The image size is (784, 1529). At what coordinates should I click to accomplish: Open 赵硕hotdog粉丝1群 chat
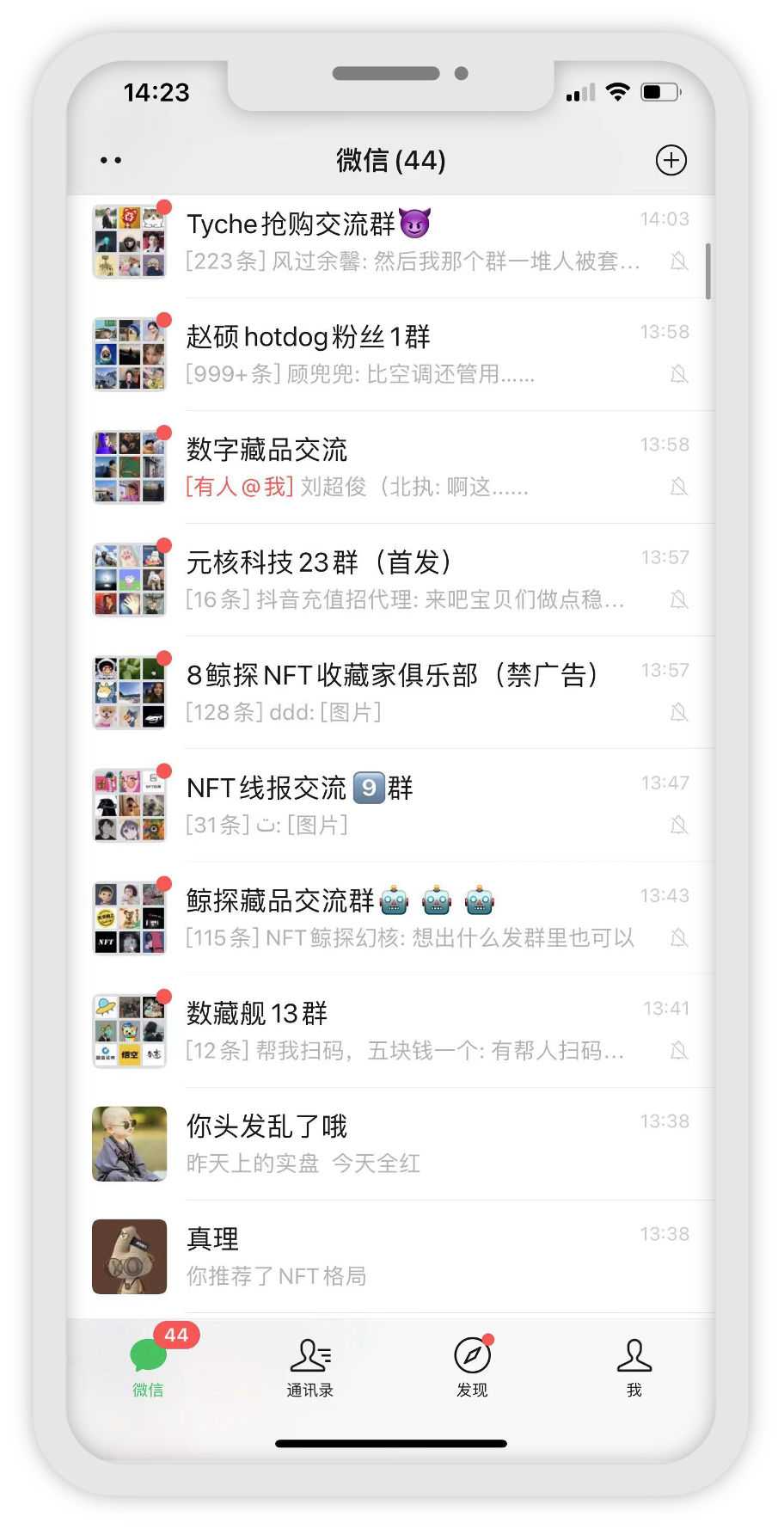point(404,354)
